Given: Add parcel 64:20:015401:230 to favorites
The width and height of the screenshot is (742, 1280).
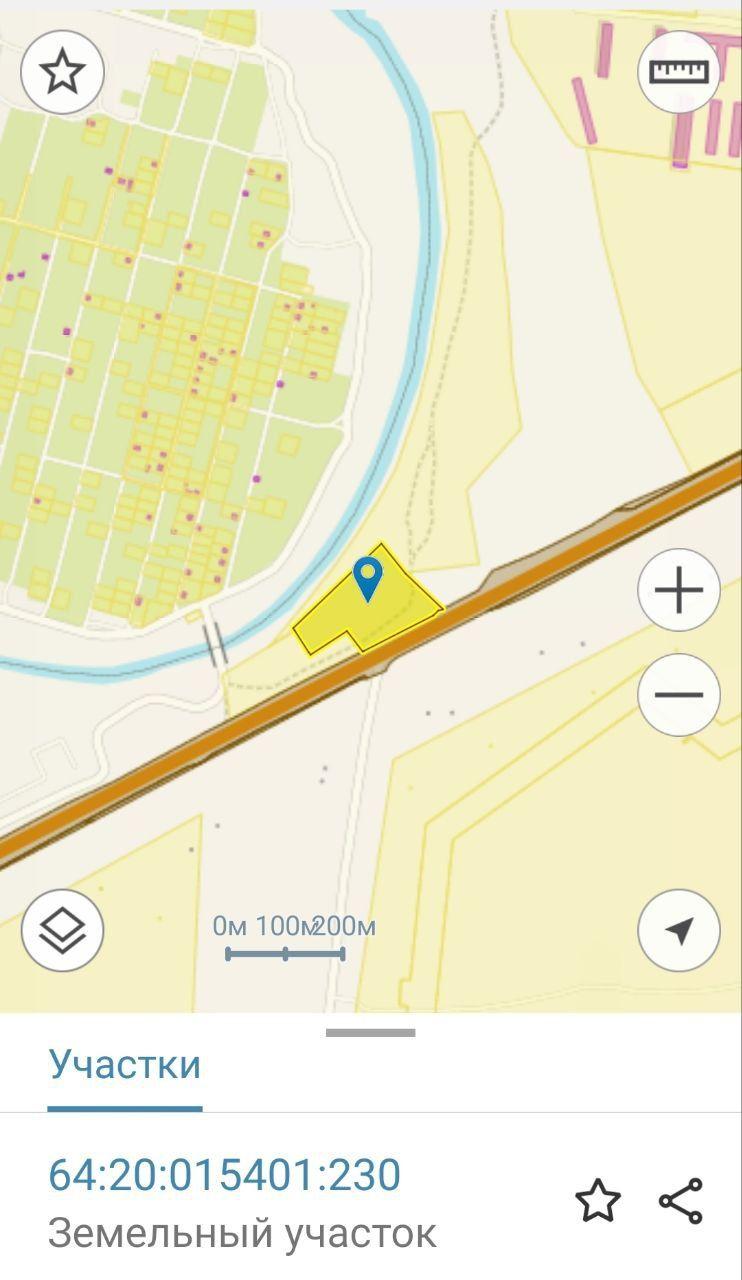Looking at the screenshot, I should pyautogui.click(x=598, y=1200).
